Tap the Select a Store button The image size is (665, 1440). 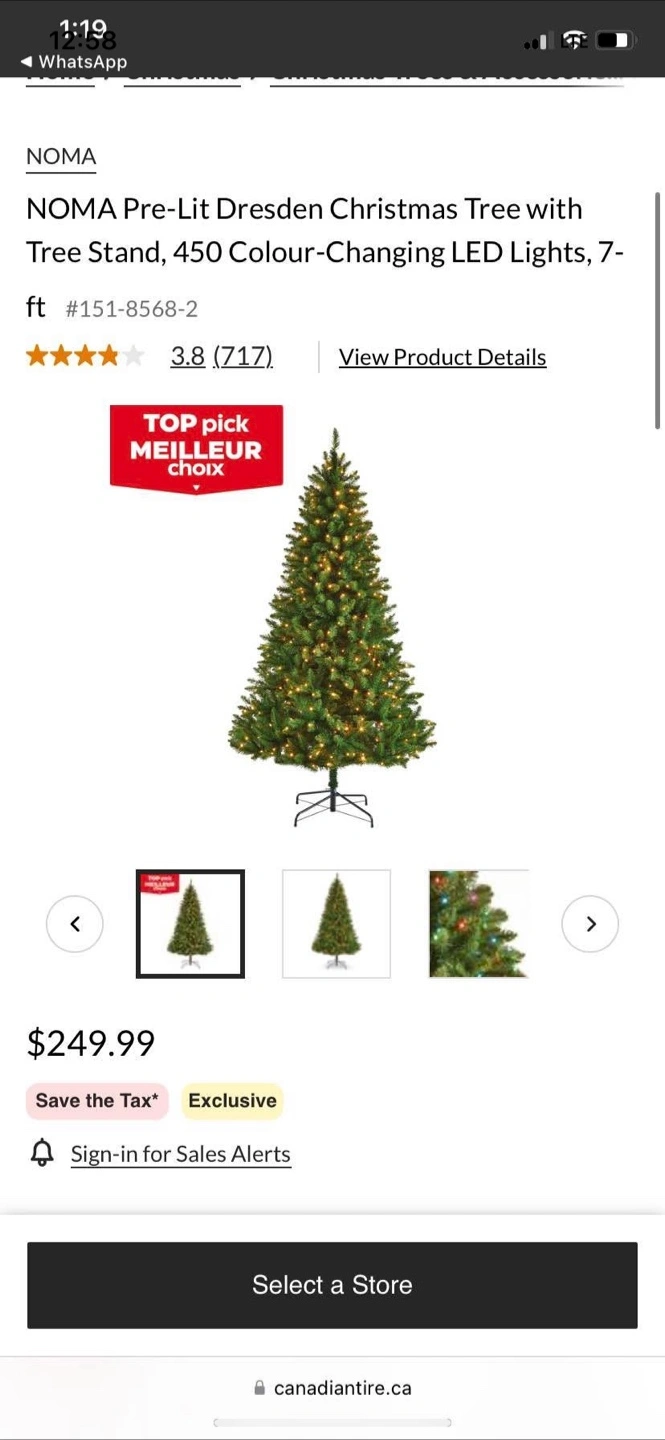[332, 1285]
